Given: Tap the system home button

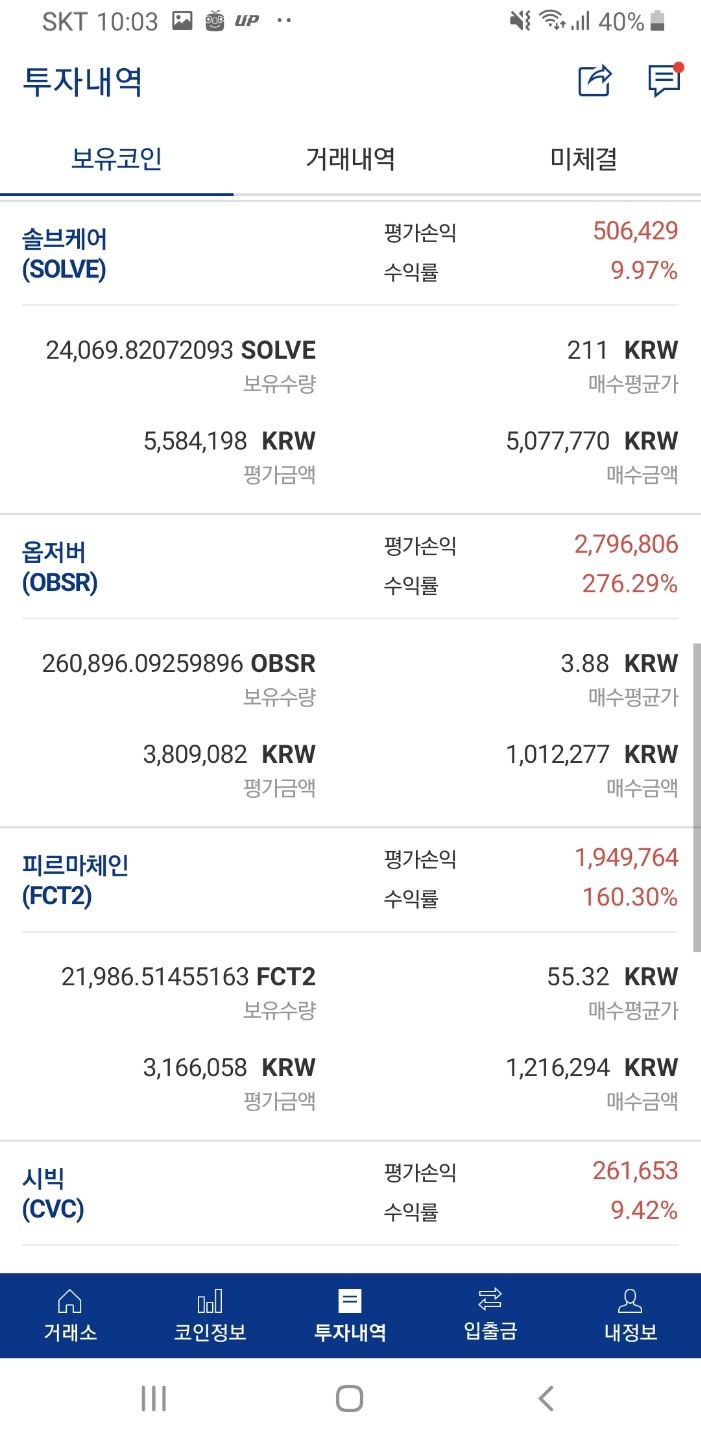Looking at the screenshot, I should [350, 1398].
